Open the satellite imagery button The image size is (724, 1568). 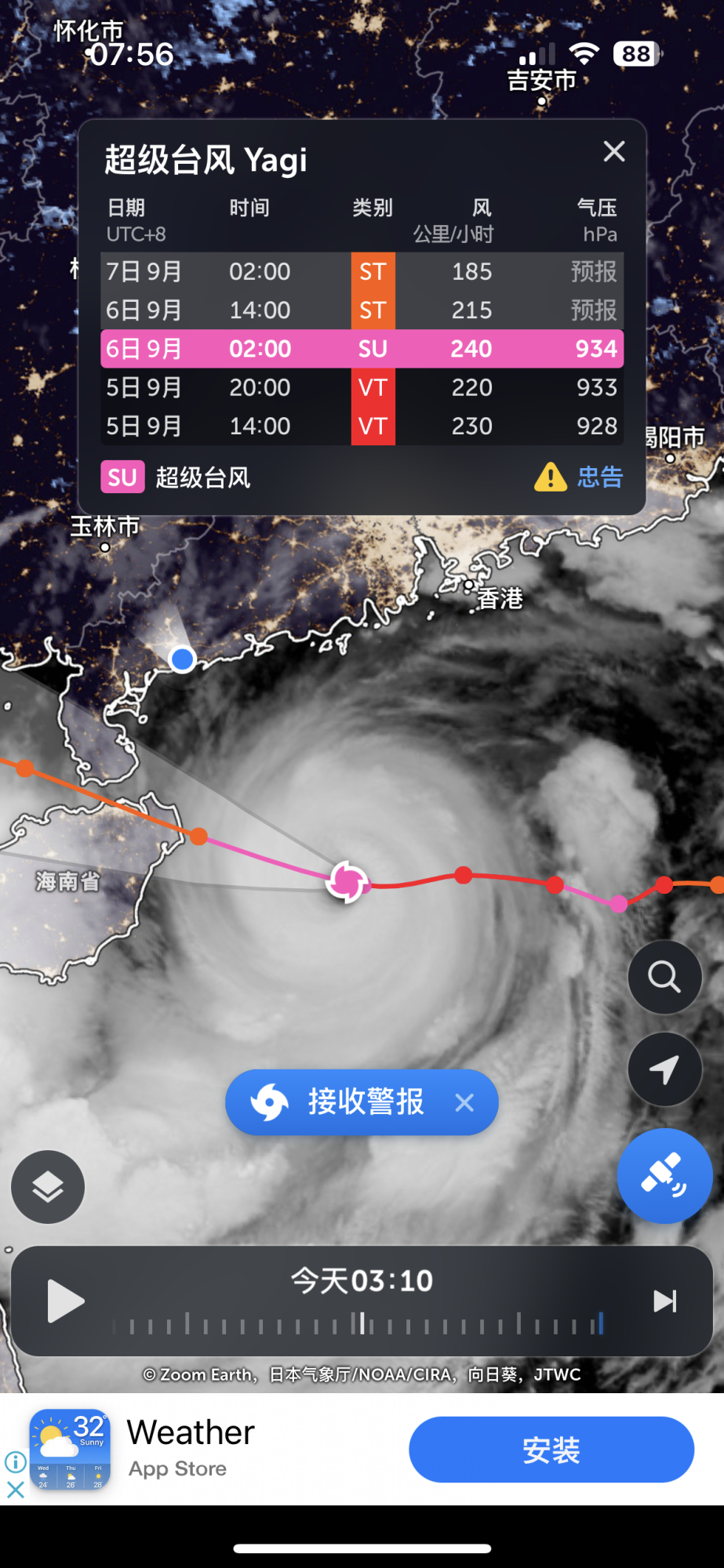tap(664, 1175)
